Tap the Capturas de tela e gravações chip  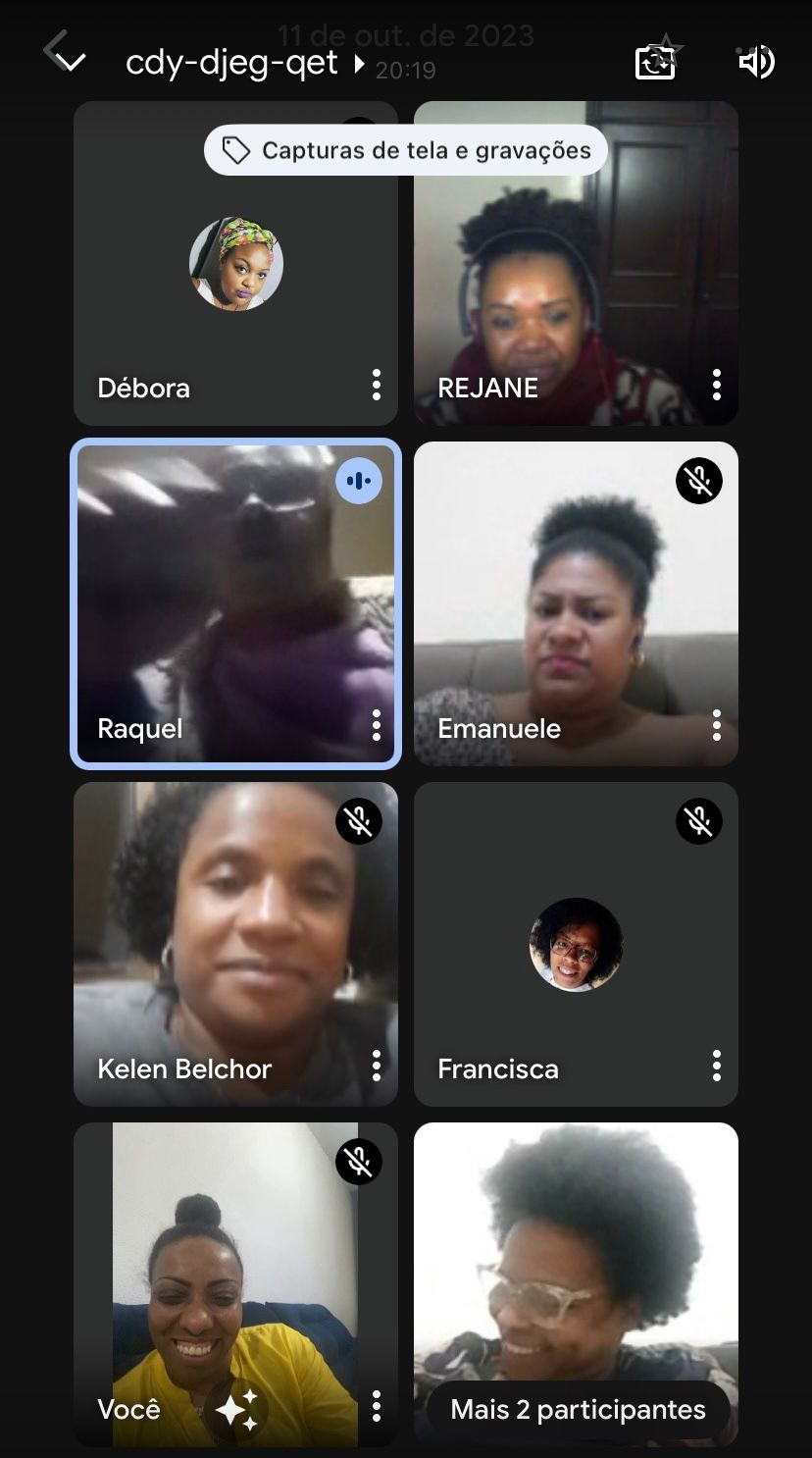[406, 150]
